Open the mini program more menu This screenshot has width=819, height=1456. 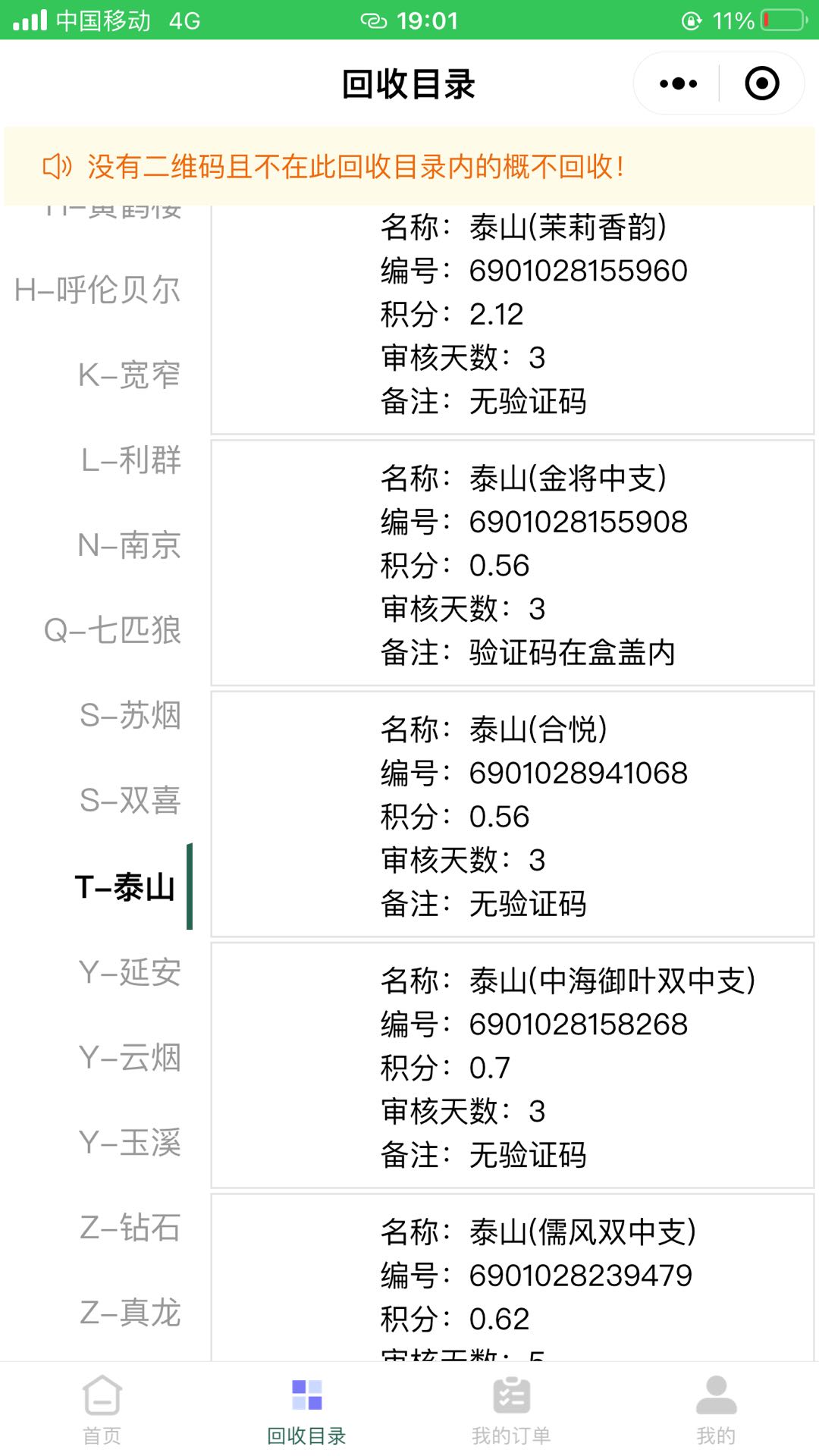[x=678, y=83]
